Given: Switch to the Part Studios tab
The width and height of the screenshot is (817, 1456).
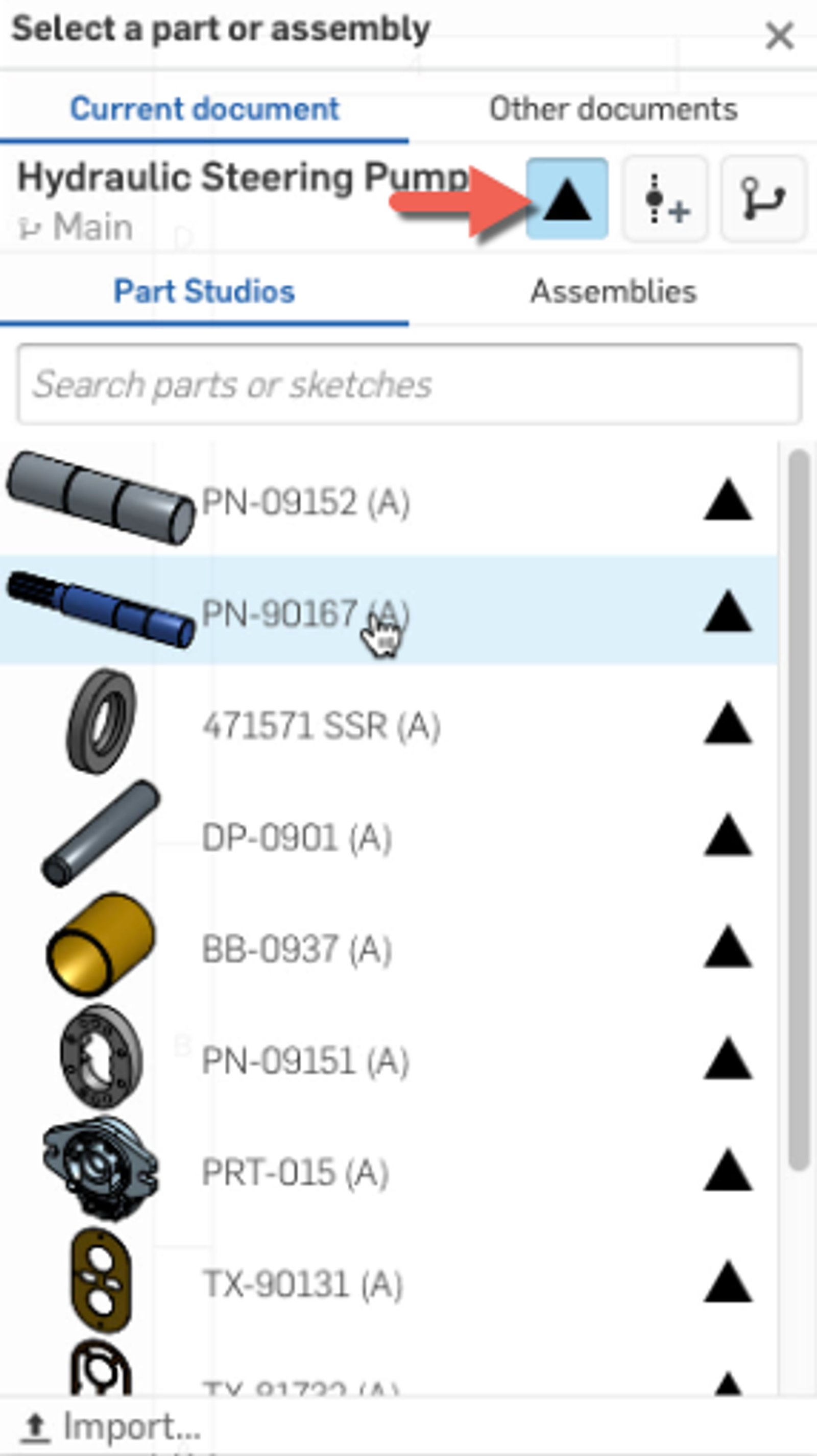Looking at the screenshot, I should coord(204,291).
